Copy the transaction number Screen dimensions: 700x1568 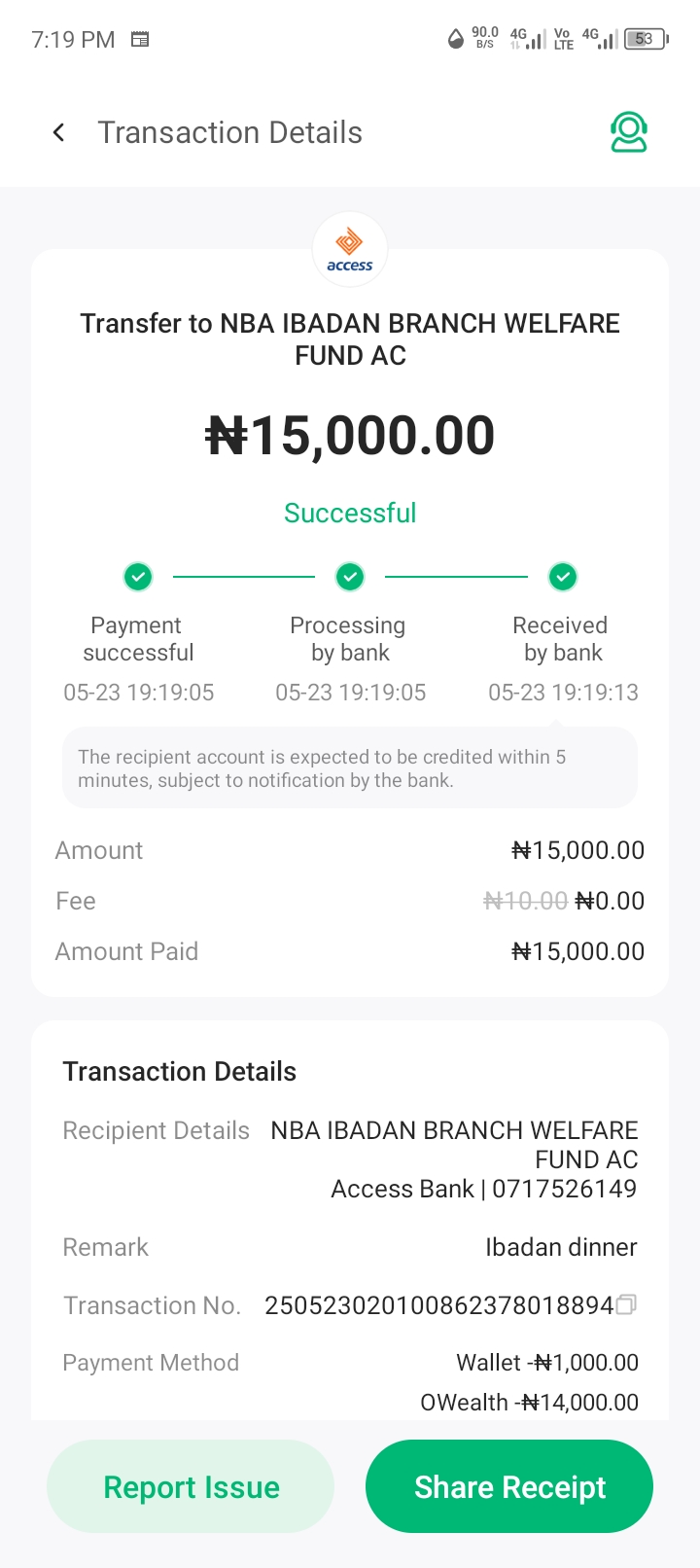(x=626, y=1304)
